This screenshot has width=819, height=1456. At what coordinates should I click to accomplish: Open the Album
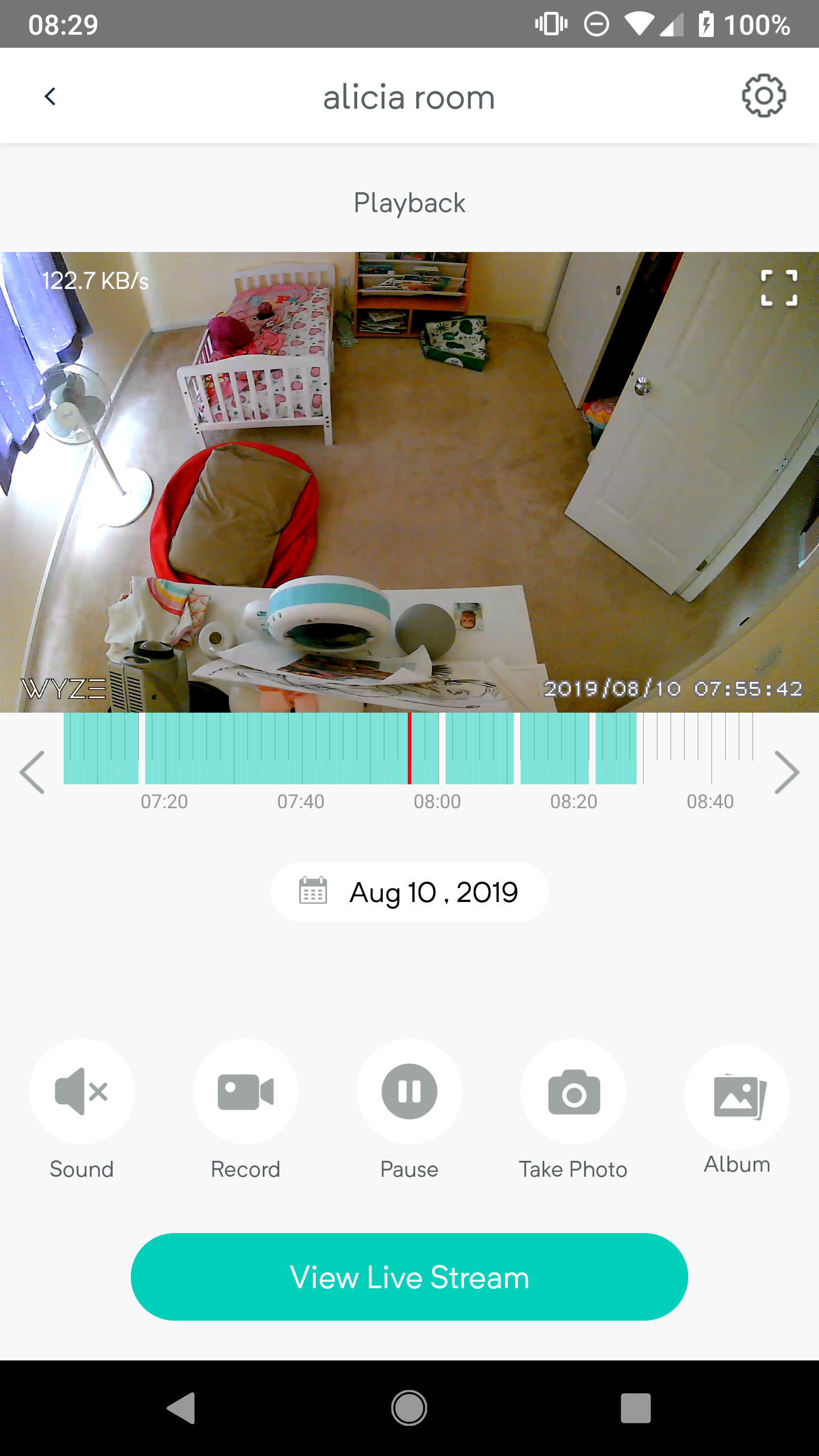click(737, 1096)
